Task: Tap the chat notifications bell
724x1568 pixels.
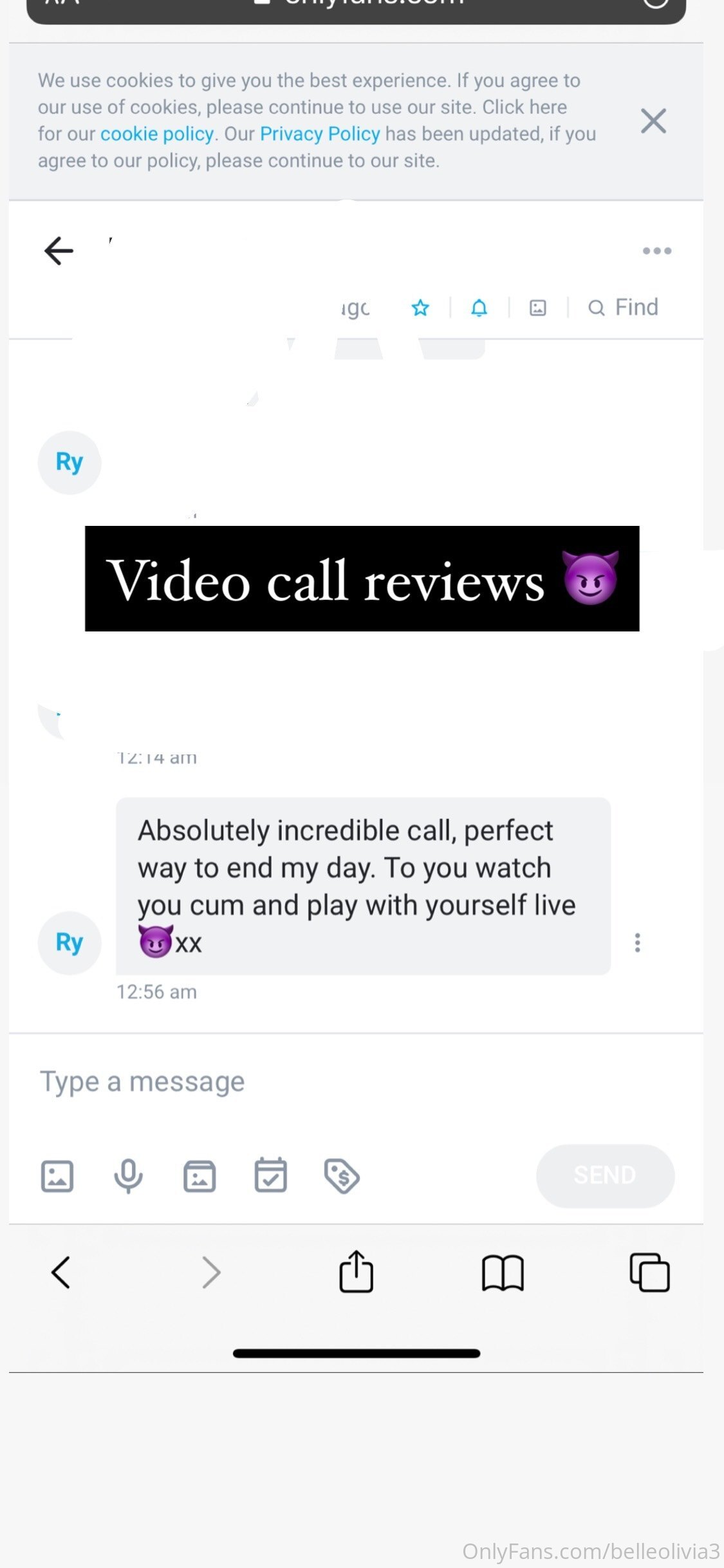Action: pos(479,308)
